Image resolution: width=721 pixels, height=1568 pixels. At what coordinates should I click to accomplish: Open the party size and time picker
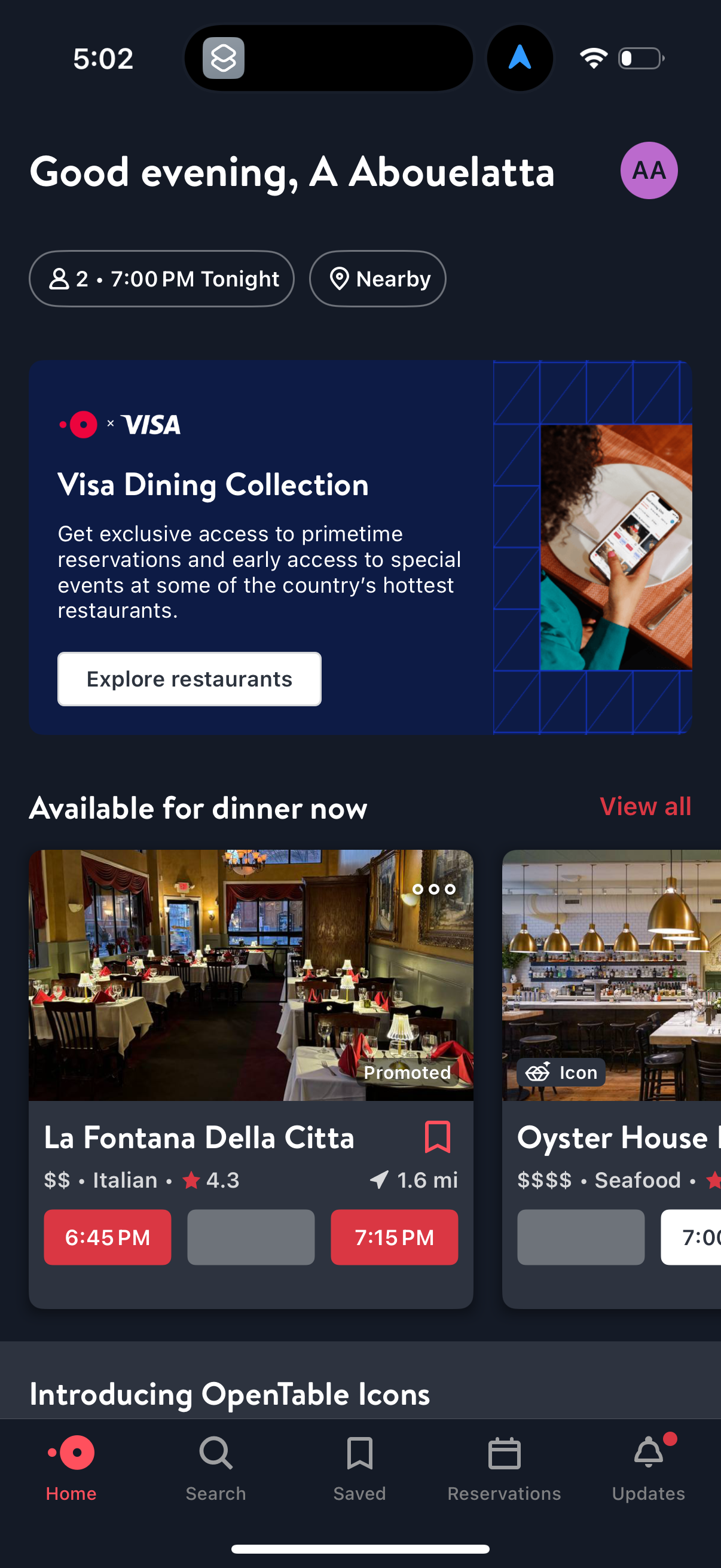162,278
